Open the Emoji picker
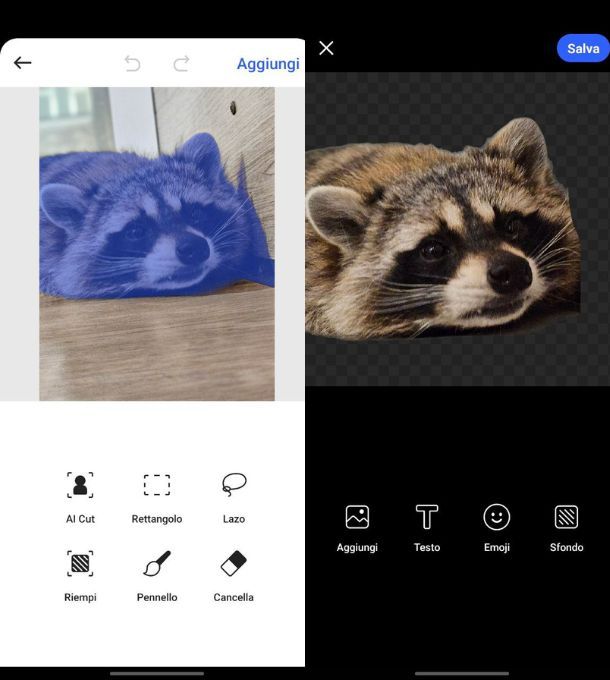 (x=496, y=526)
